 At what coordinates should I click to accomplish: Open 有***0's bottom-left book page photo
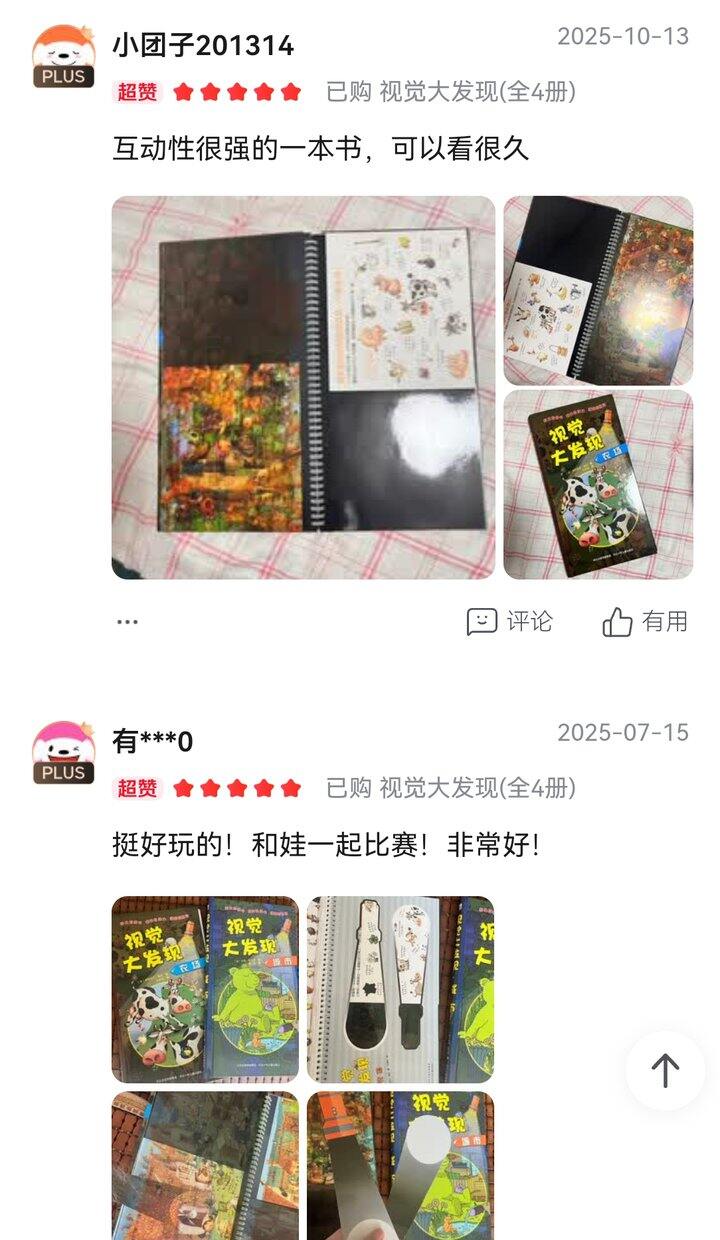[205, 1165]
